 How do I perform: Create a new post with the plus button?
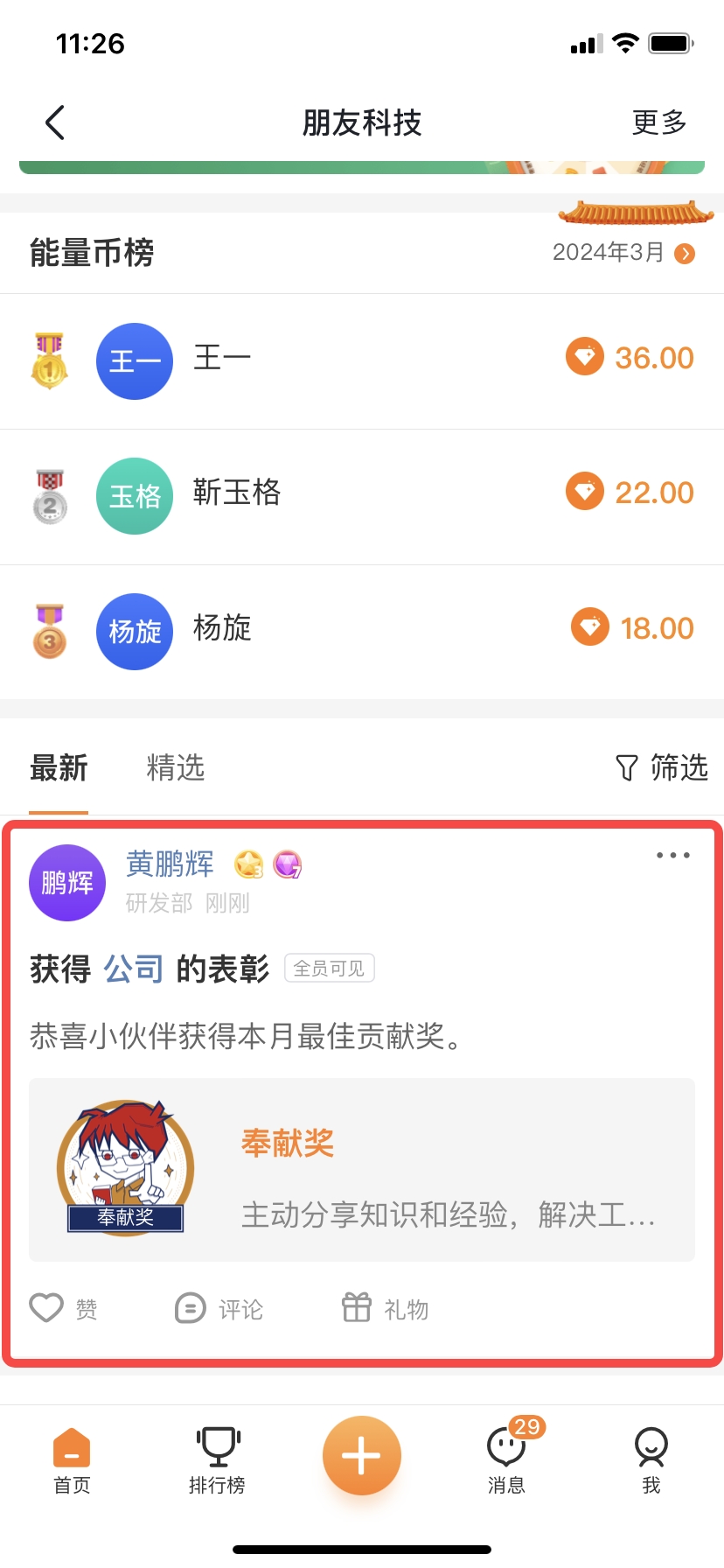[361, 1455]
